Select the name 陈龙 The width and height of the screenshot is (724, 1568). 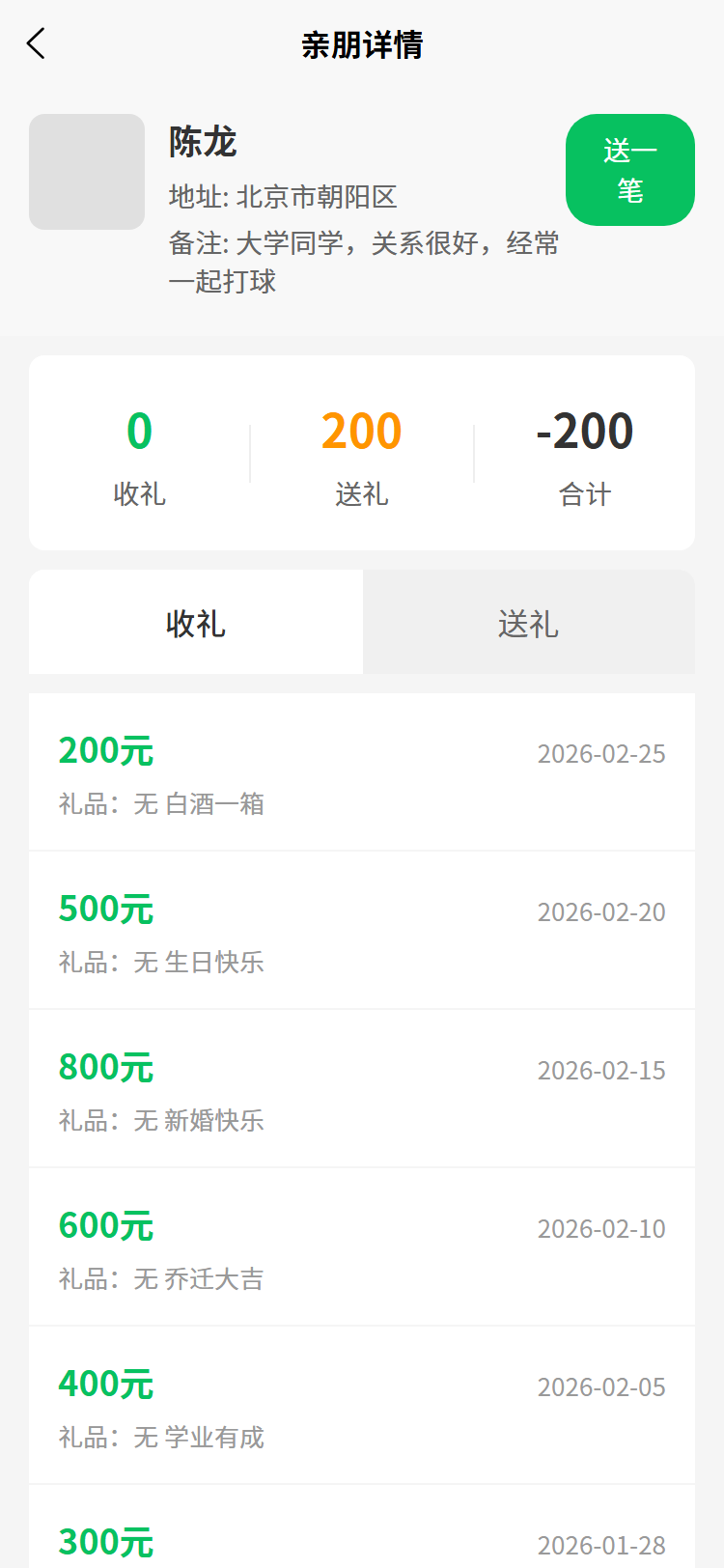(x=205, y=143)
